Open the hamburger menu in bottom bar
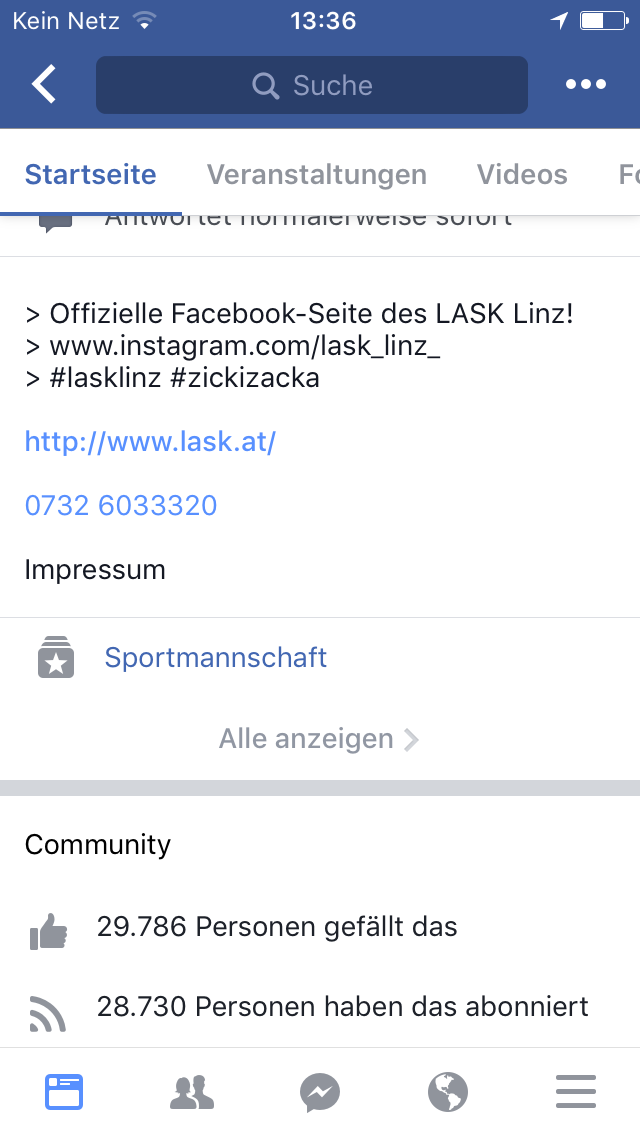The width and height of the screenshot is (640, 1136). coord(576,1092)
